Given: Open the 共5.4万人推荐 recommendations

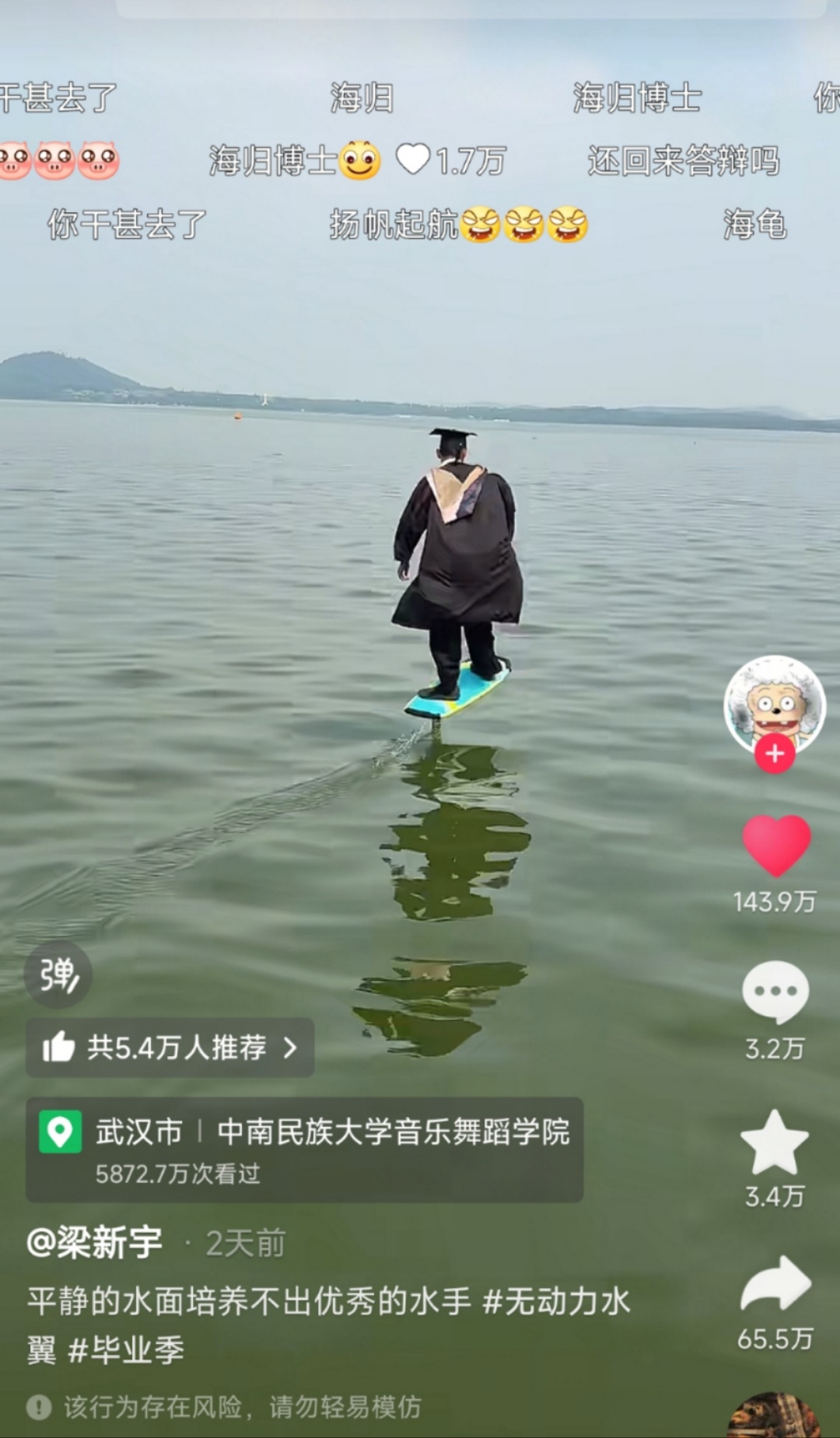Looking at the screenshot, I should tap(170, 1048).
